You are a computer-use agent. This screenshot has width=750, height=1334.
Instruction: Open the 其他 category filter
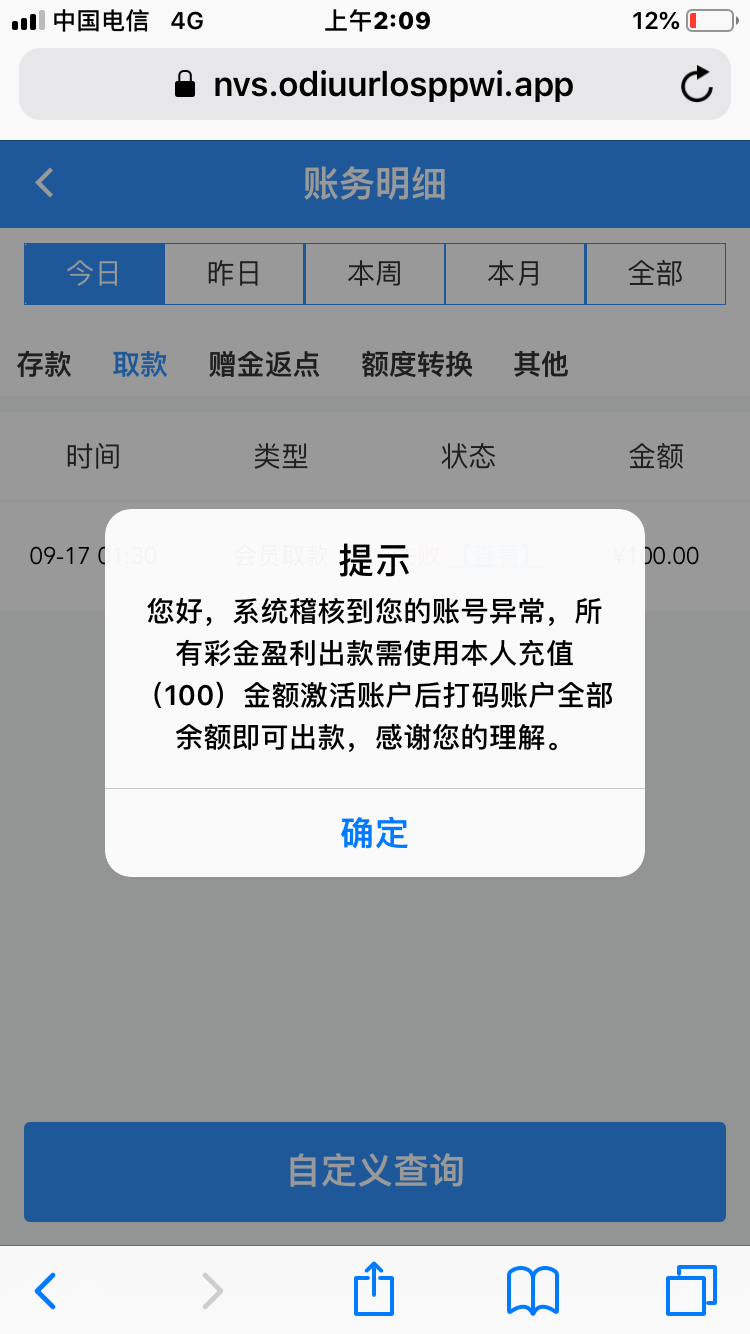coord(540,365)
